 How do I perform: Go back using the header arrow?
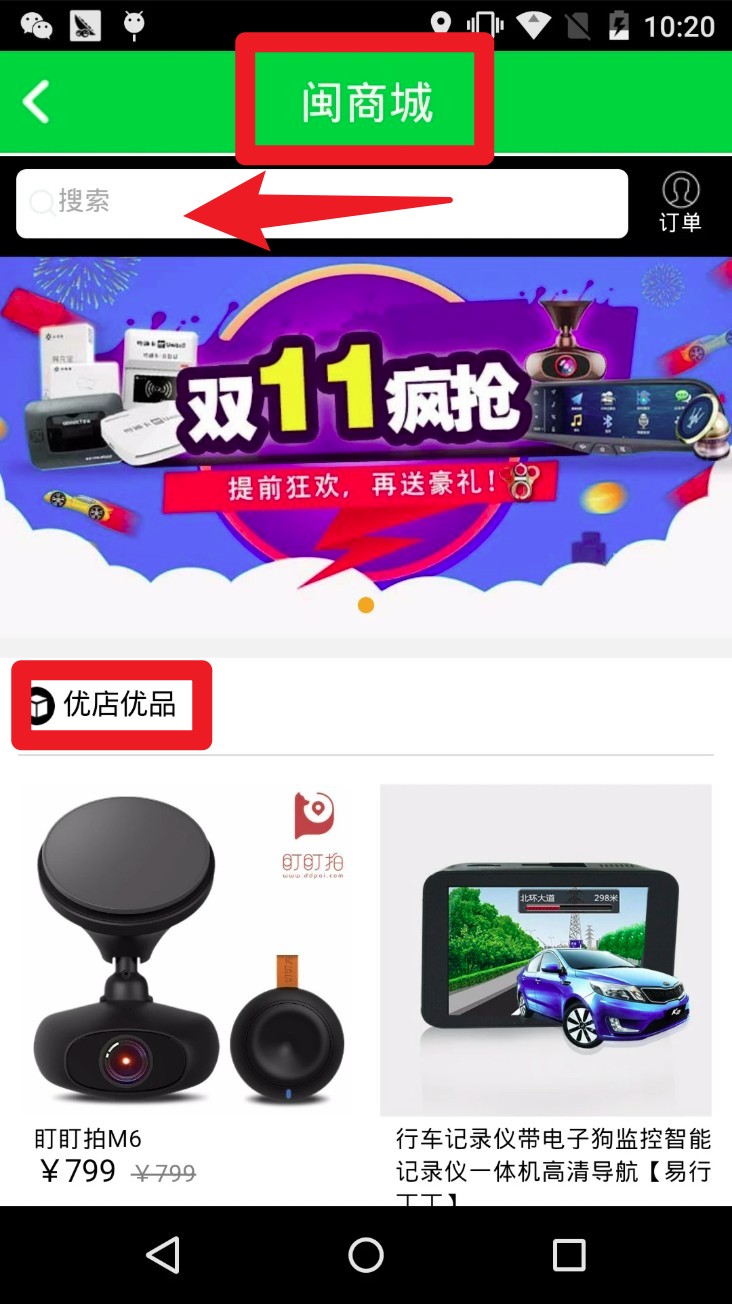click(37, 102)
